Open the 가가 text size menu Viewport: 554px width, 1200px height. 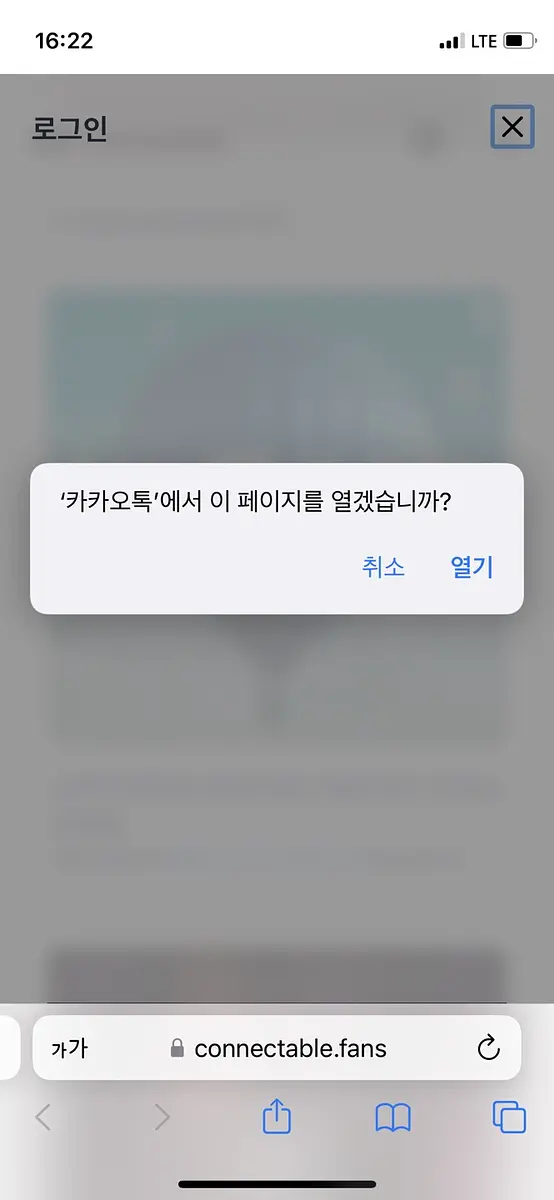coord(70,1049)
